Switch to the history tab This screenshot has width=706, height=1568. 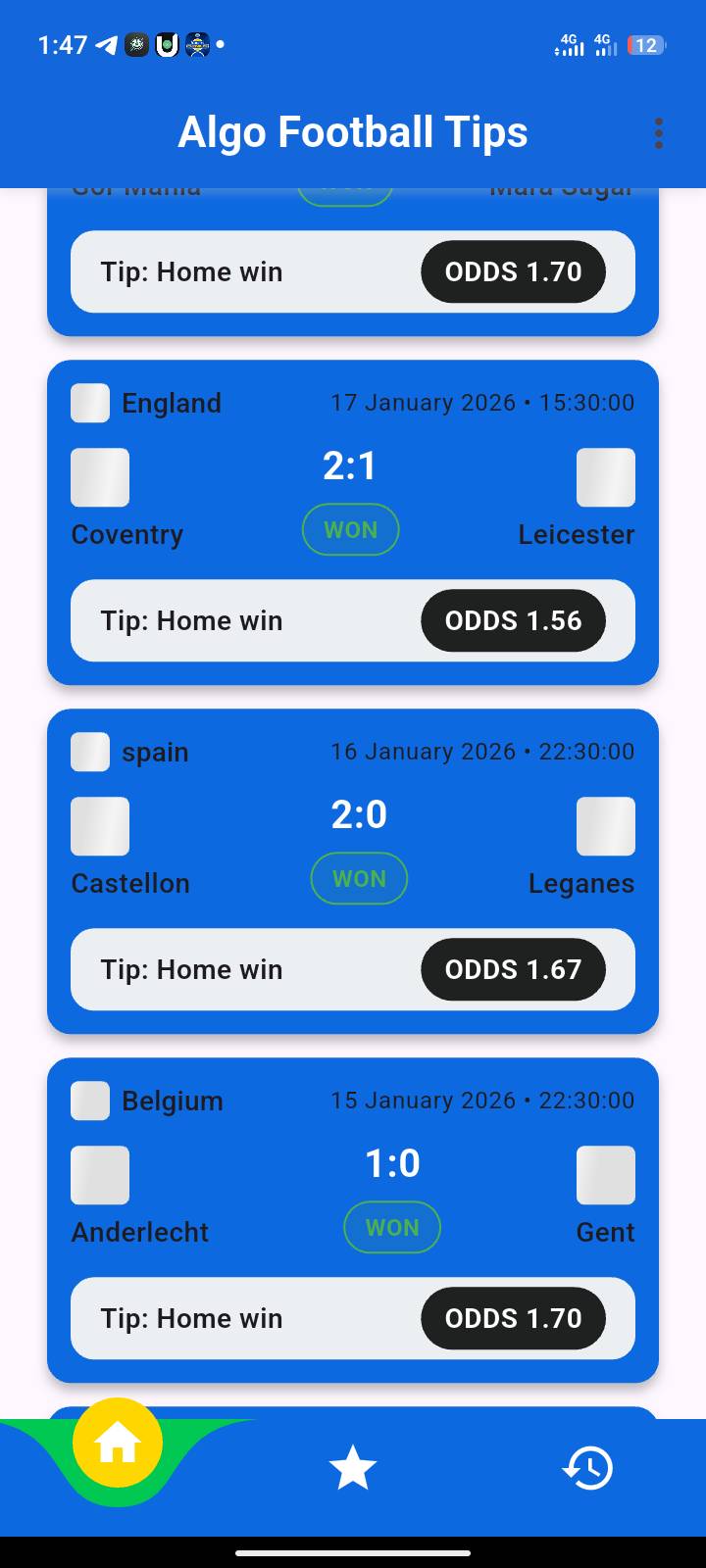[x=588, y=1469]
